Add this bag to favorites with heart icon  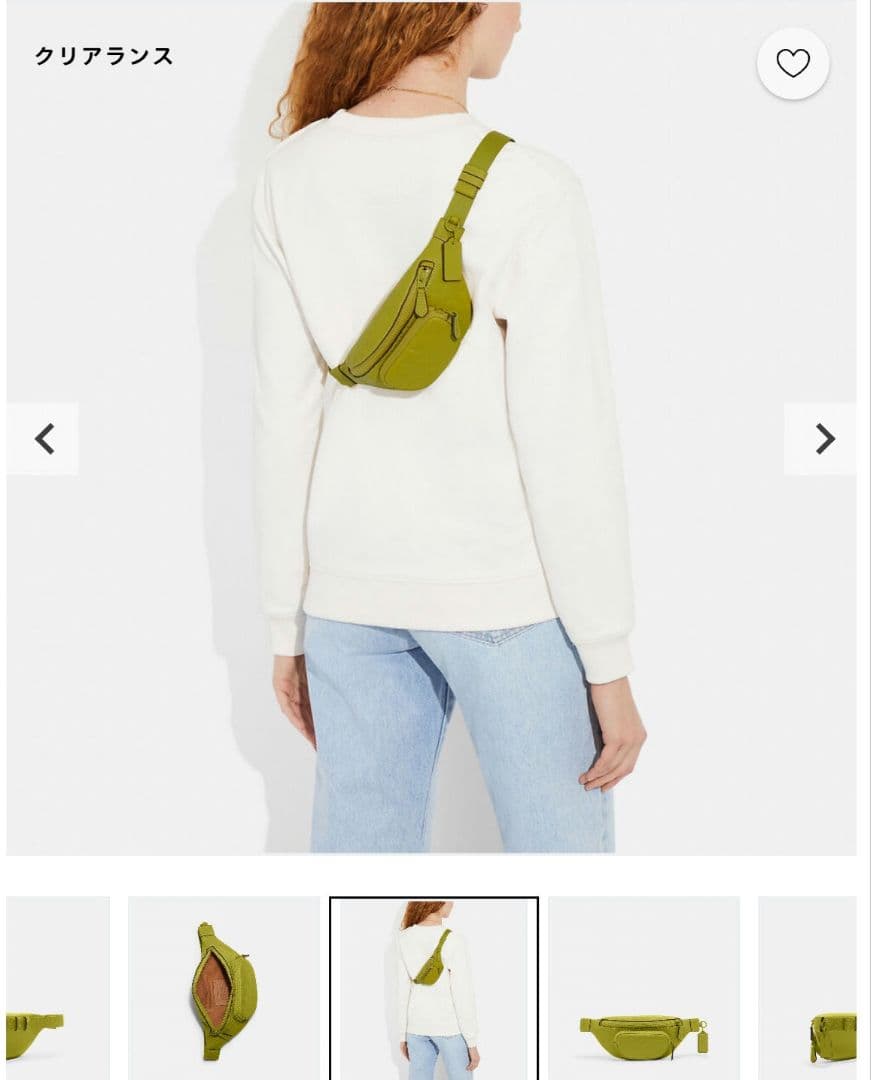pos(793,64)
